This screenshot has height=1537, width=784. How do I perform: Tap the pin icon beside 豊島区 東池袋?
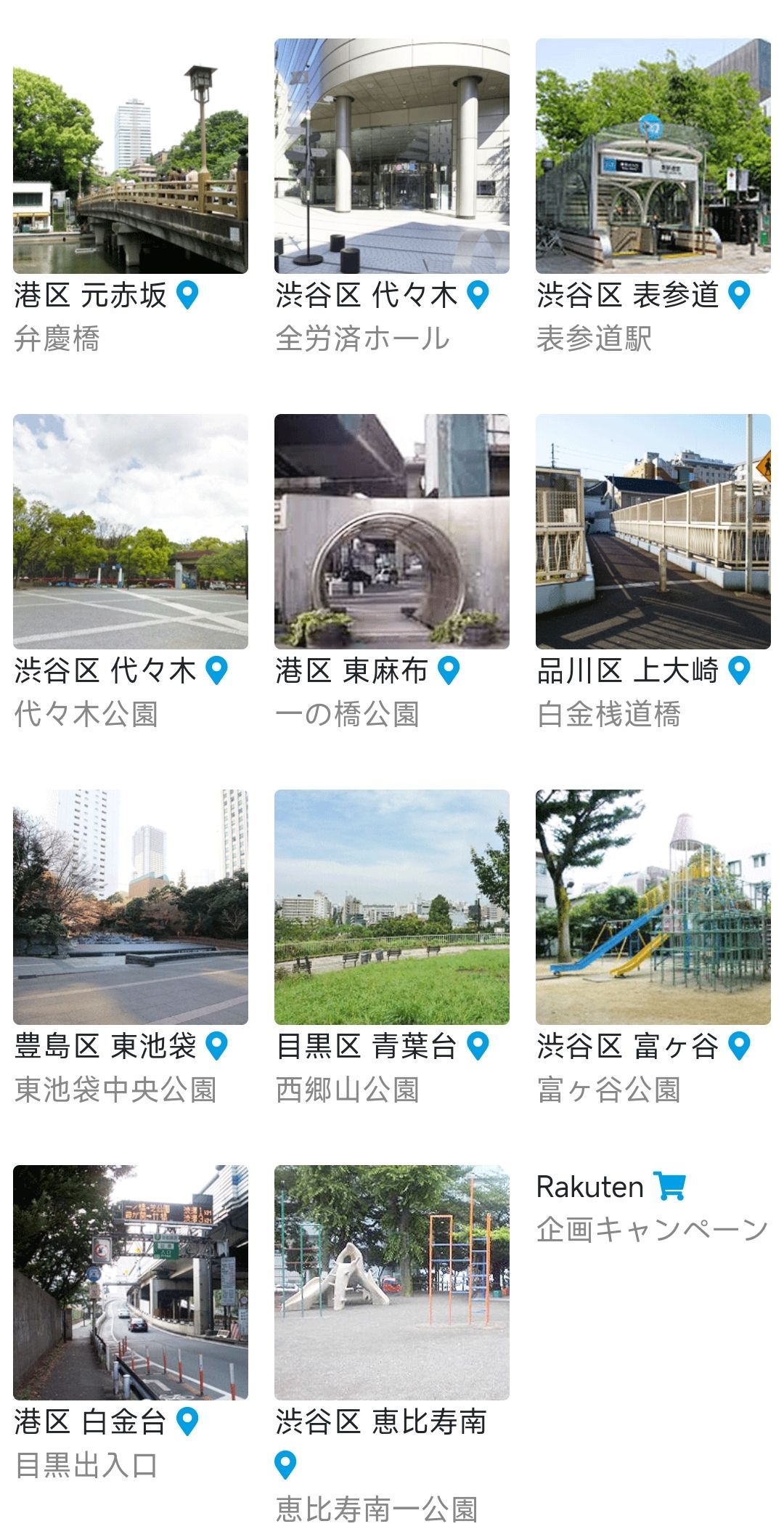coord(217,1047)
